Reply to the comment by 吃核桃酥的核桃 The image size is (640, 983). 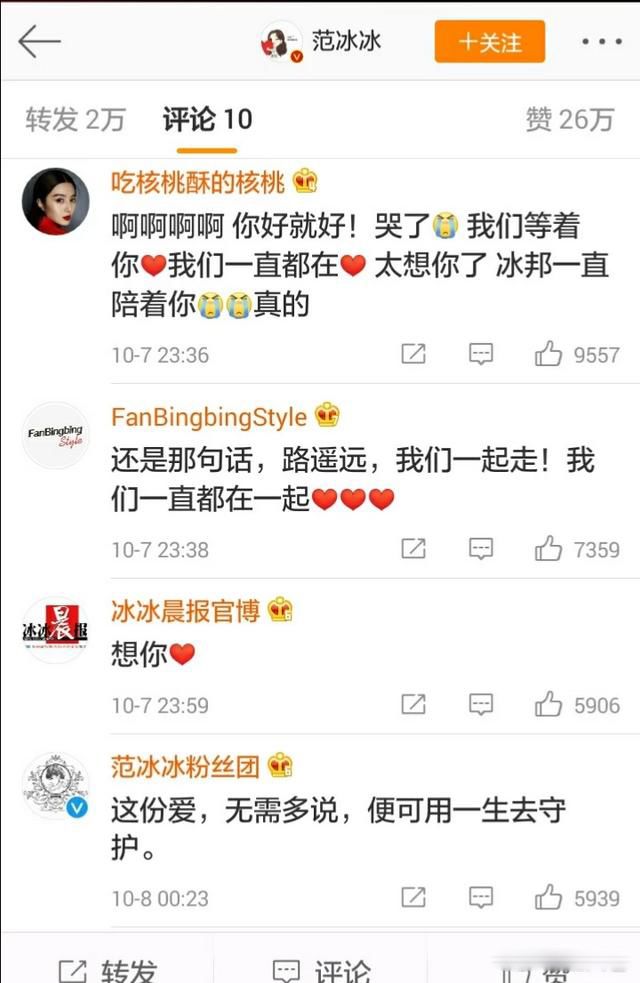[x=481, y=354]
